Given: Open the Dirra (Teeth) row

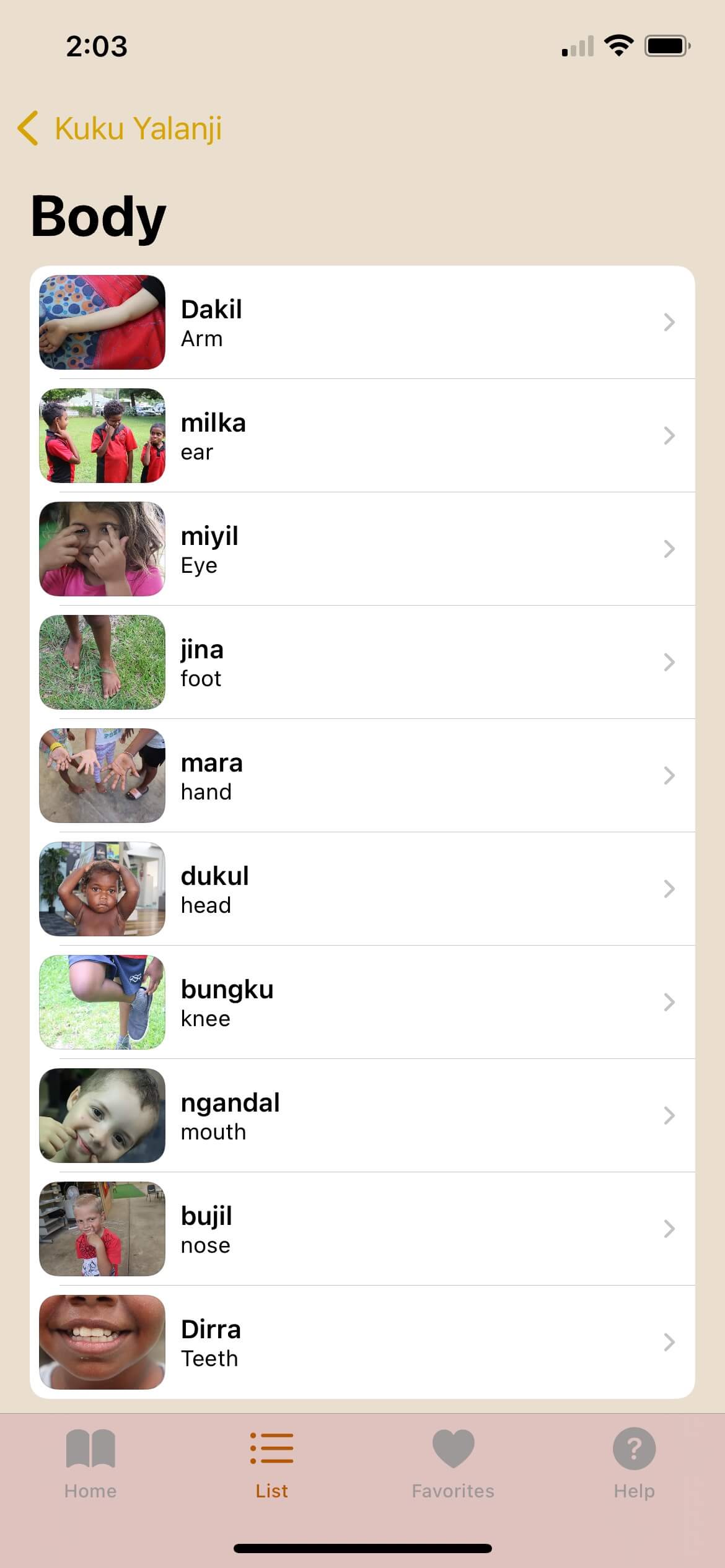Looking at the screenshot, I should tap(362, 1343).
